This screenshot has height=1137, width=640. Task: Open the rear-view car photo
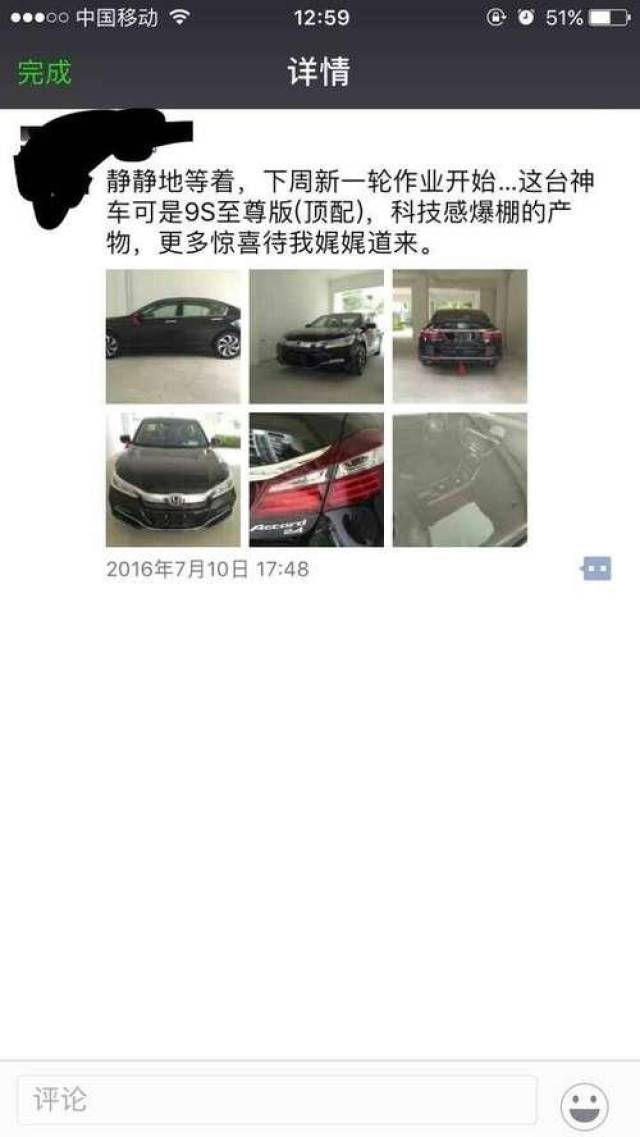pos(459,336)
